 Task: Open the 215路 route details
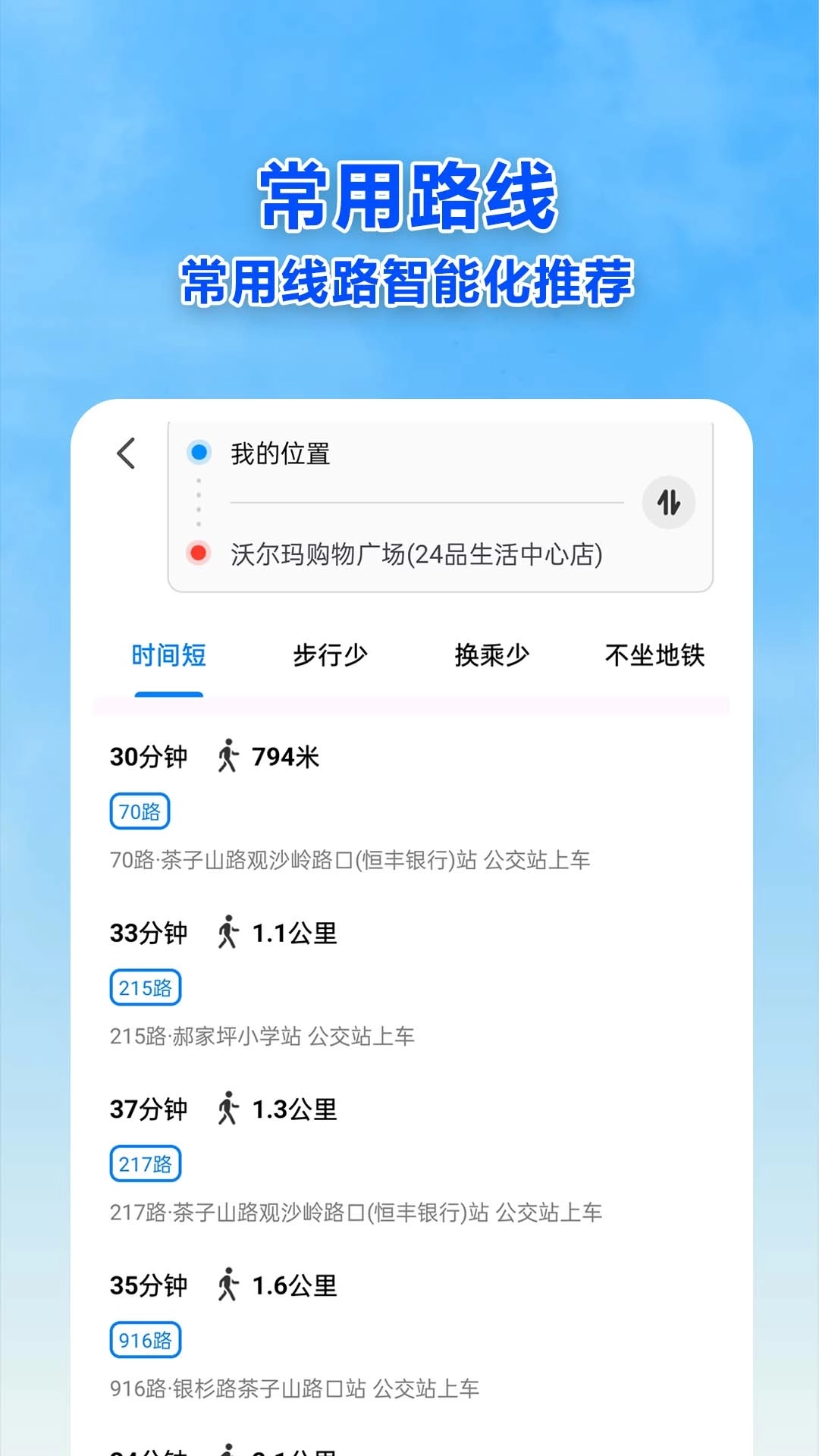pos(145,987)
